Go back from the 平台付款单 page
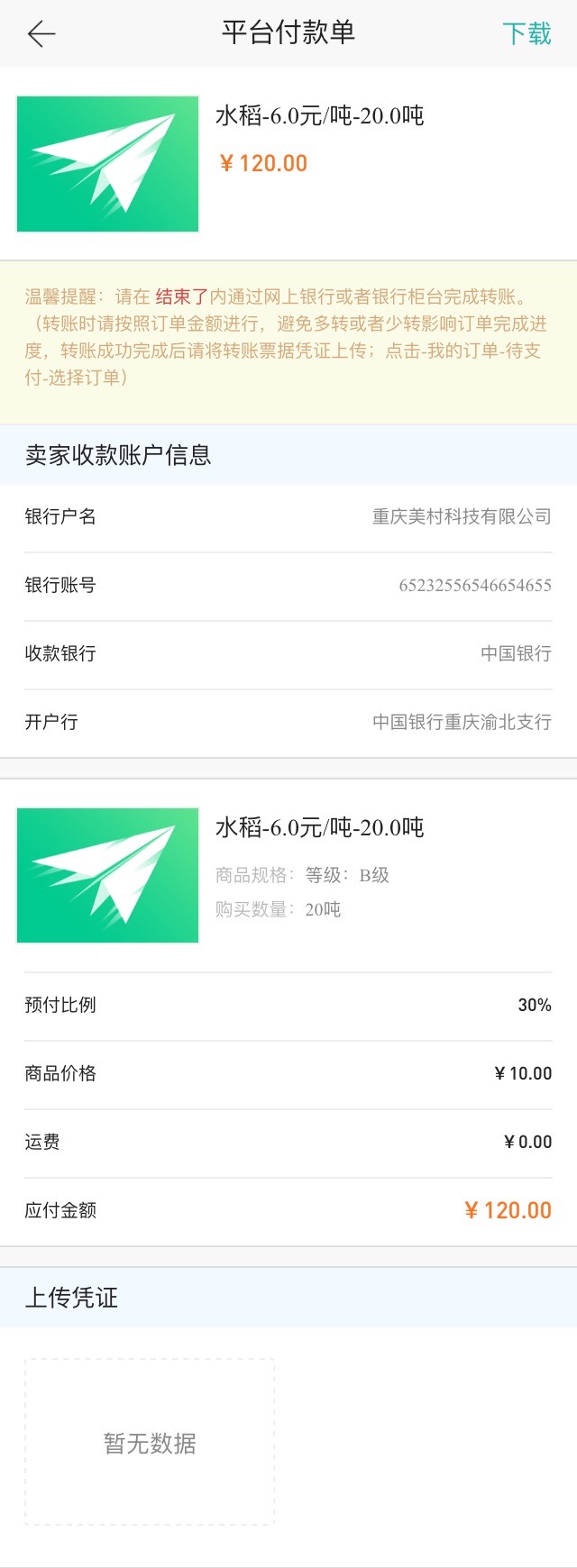 pyautogui.click(x=41, y=34)
